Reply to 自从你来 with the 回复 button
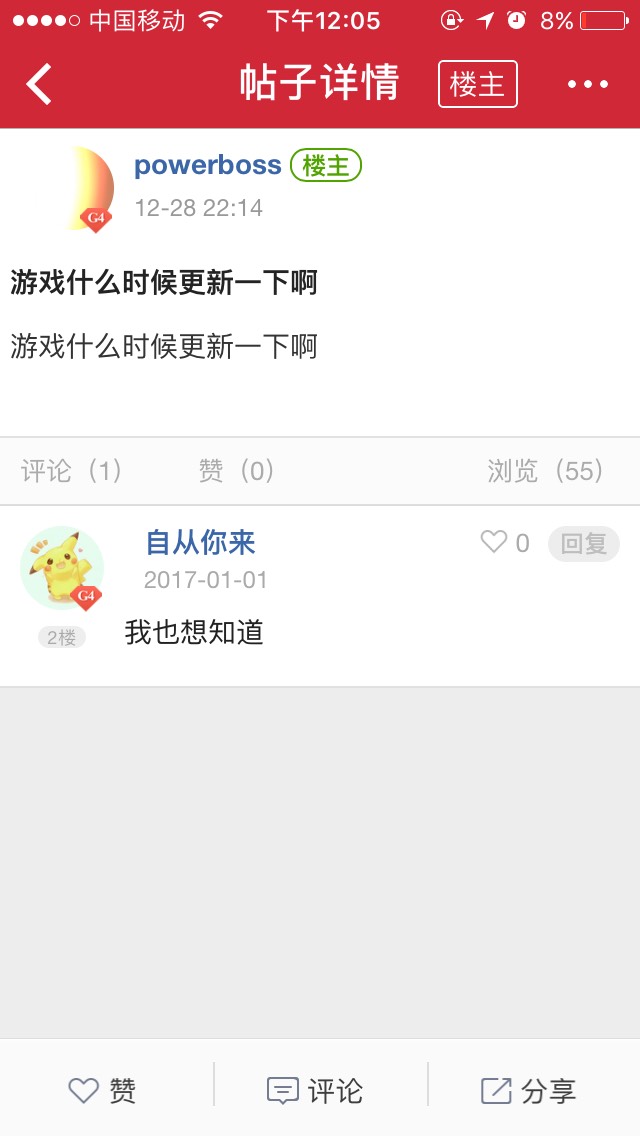 coord(584,543)
